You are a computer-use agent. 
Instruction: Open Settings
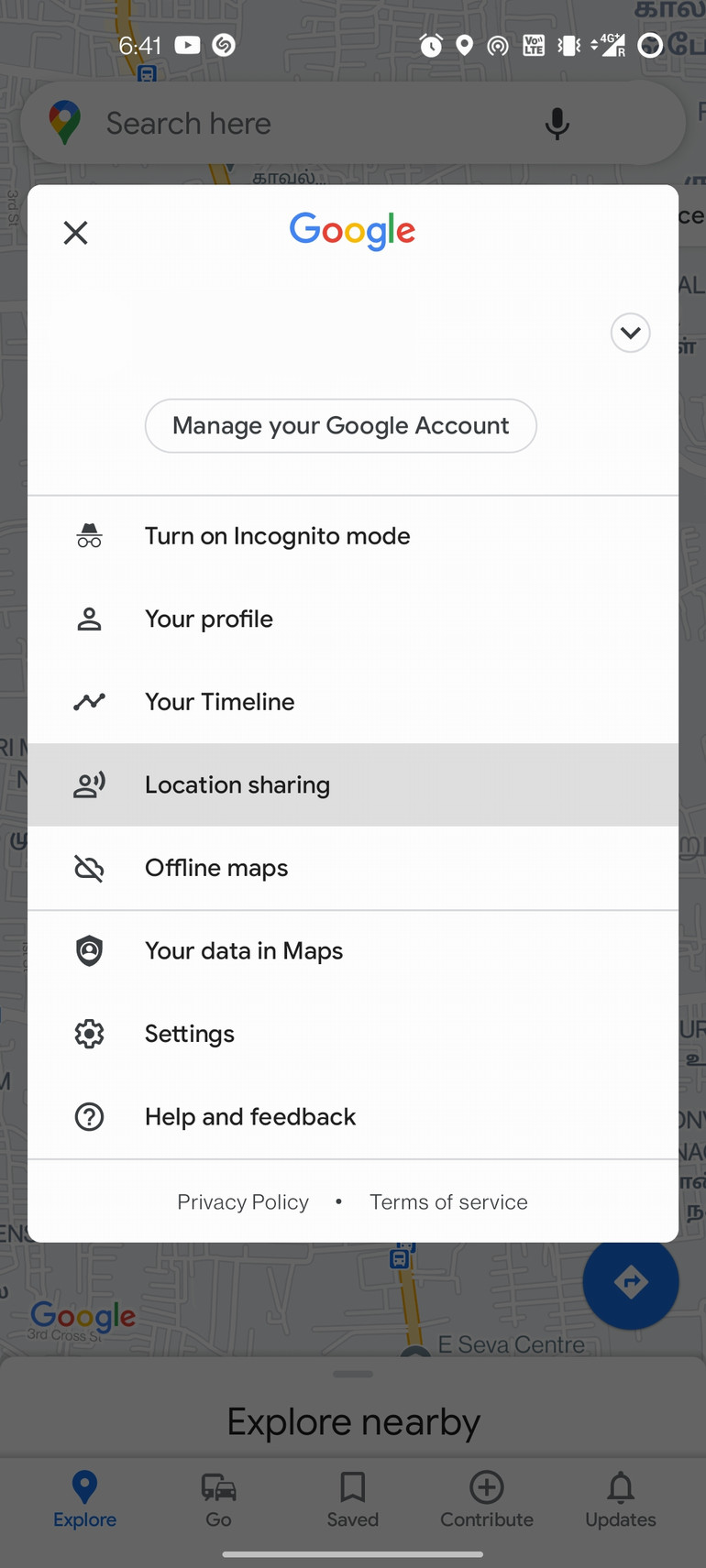click(353, 1034)
